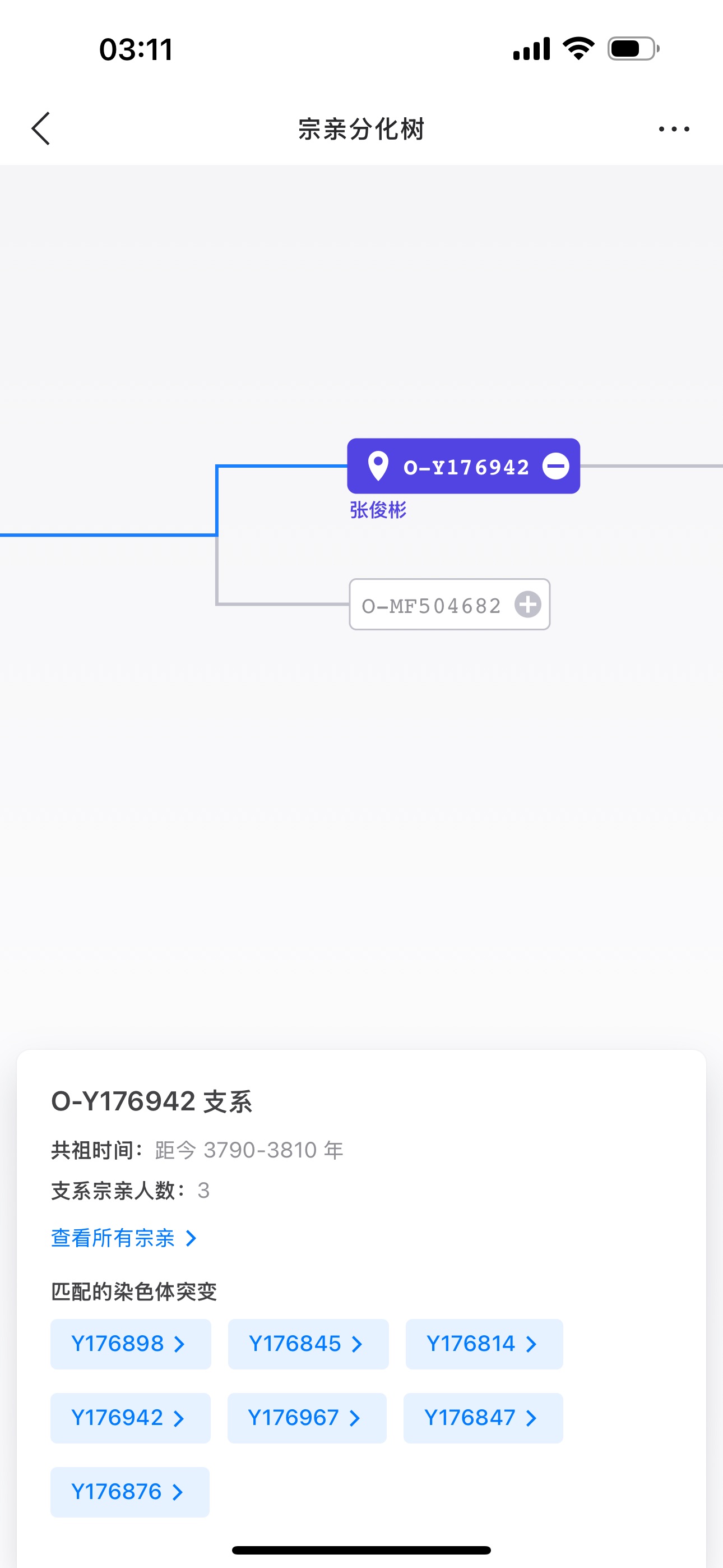Go back using the top arrow

point(41,128)
